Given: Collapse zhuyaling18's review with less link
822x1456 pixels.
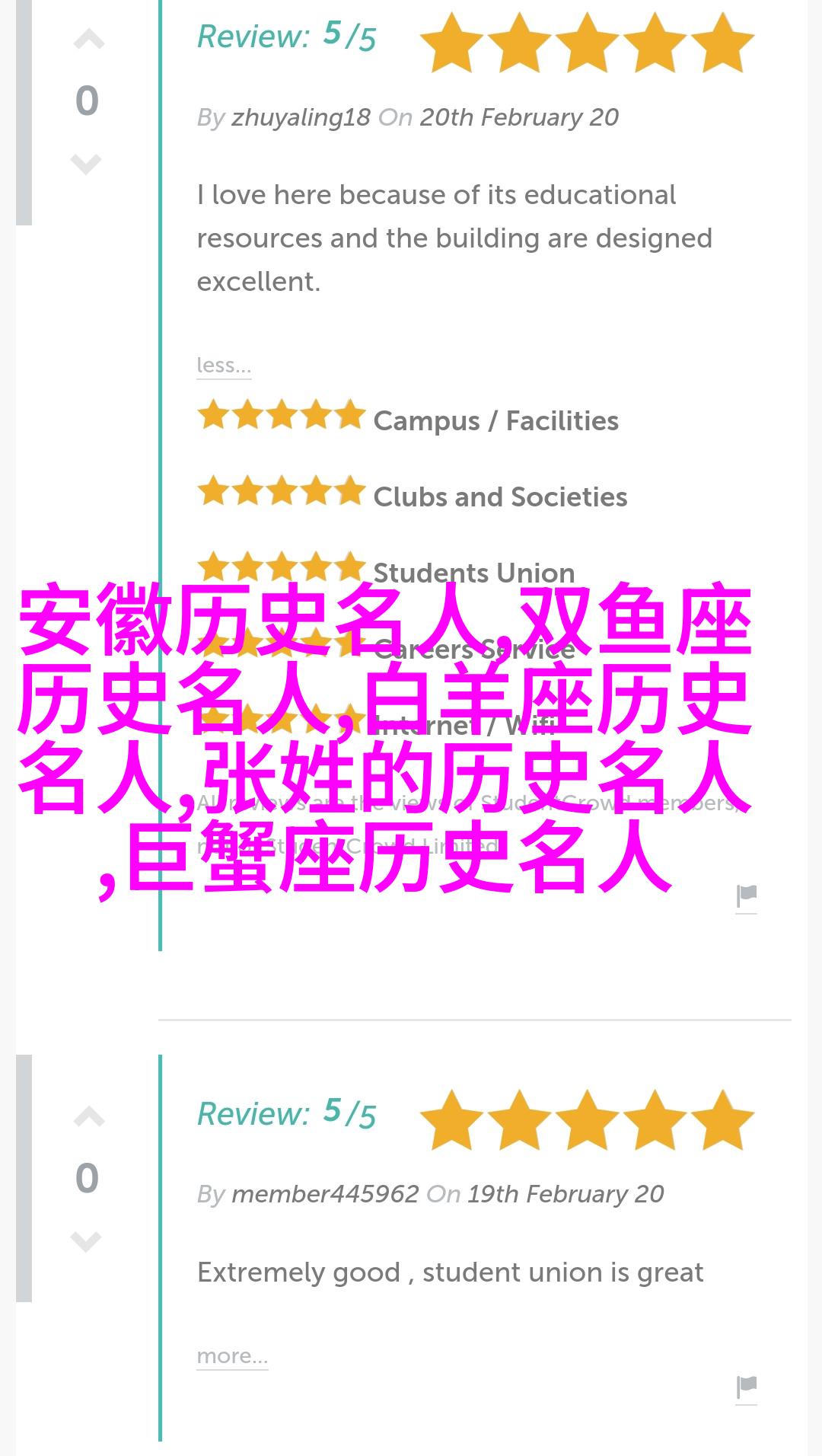Looking at the screenshot, I should [x=223, y=366].
